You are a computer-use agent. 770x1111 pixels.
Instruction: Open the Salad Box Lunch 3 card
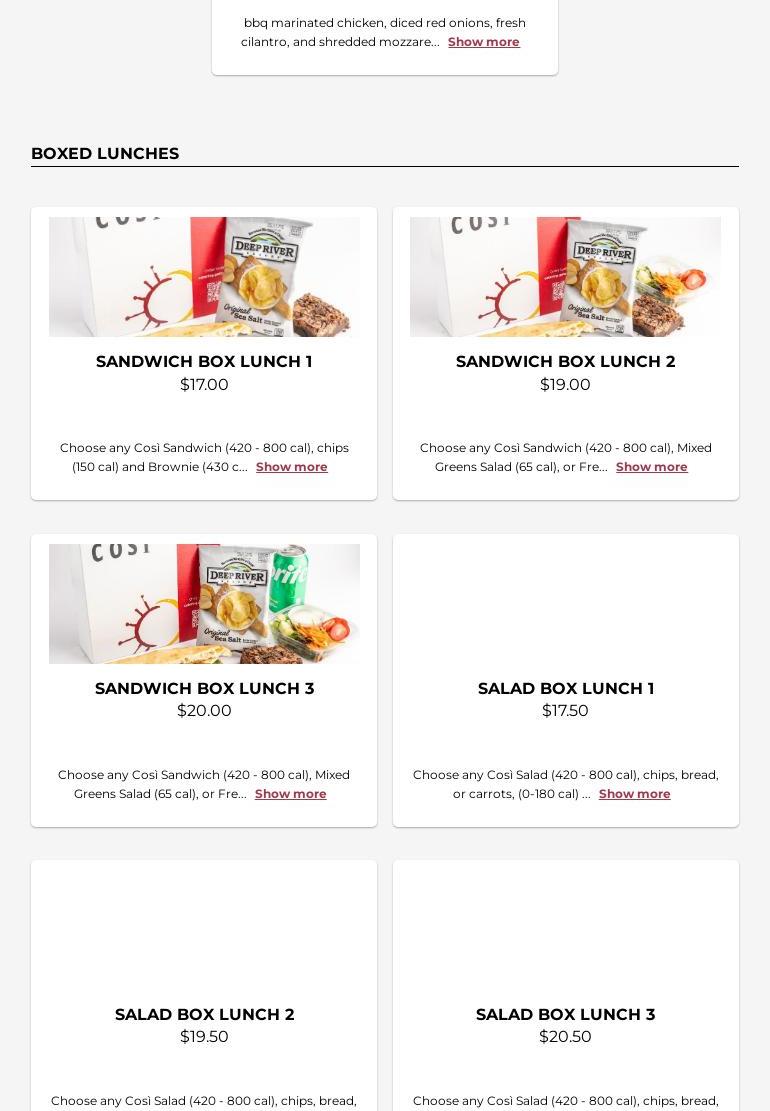(565, 1014)
